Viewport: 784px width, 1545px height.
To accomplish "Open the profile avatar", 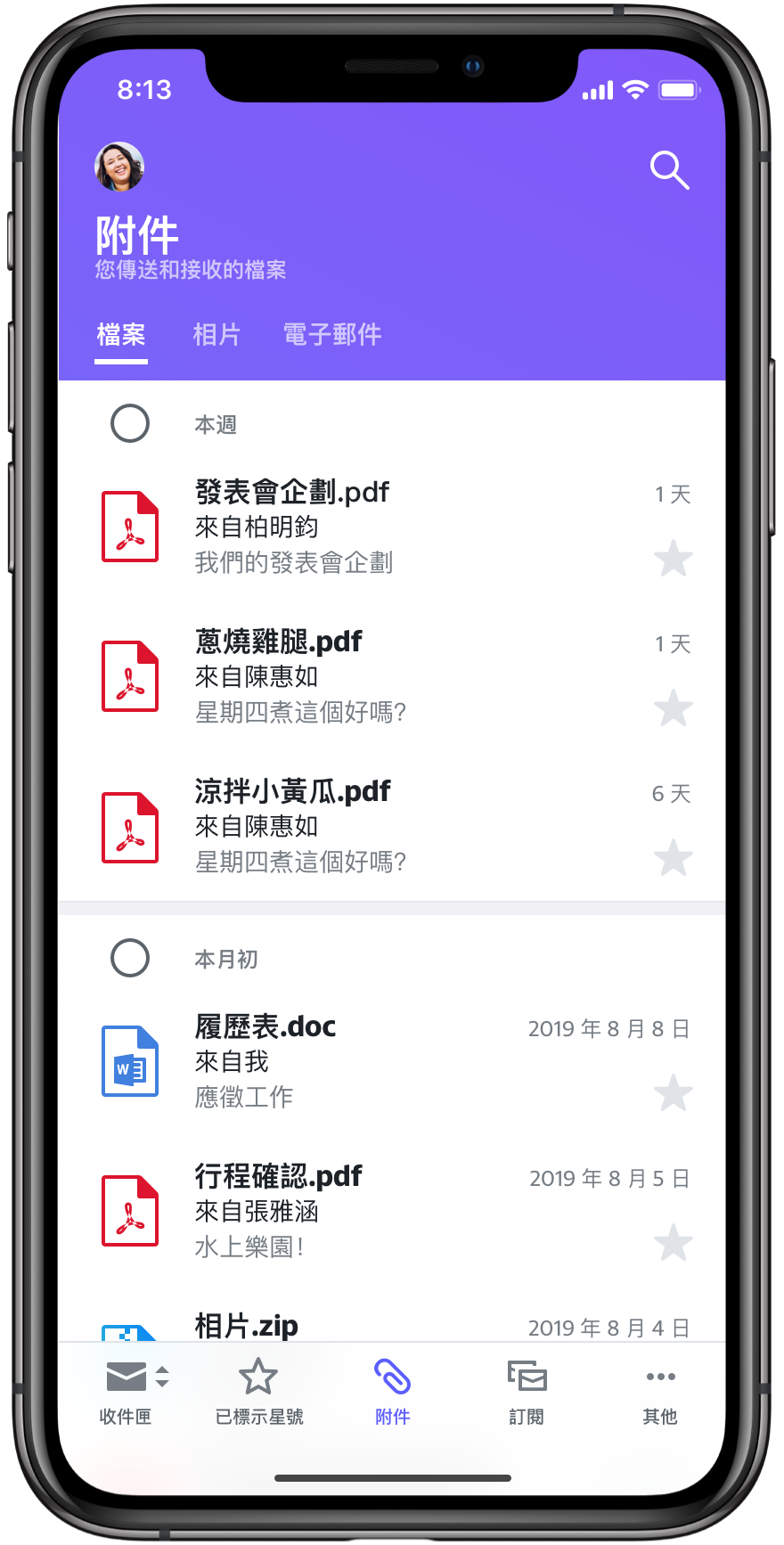I will tap(119, 167).
